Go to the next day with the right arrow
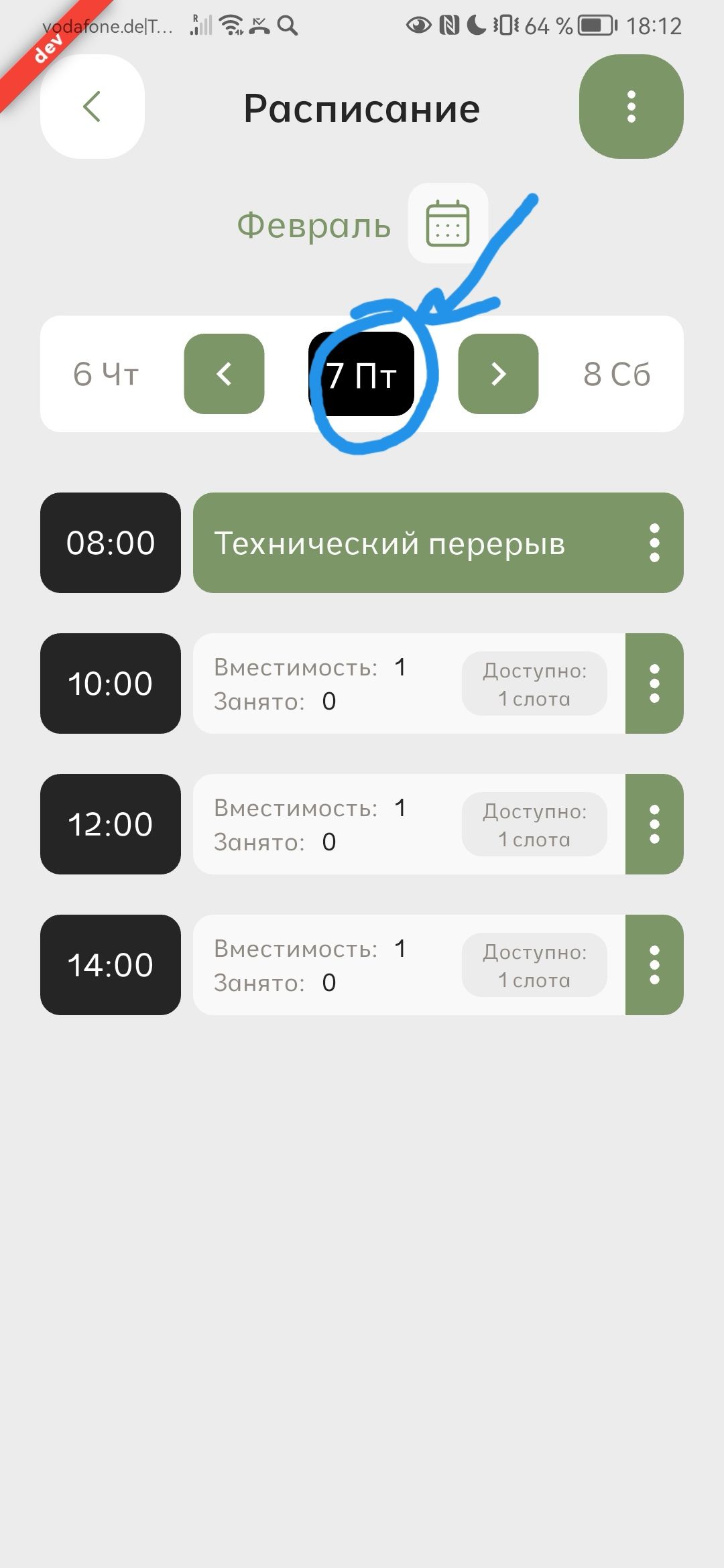This screenshot has width=724, height=1568. click(x=498, y=374)
